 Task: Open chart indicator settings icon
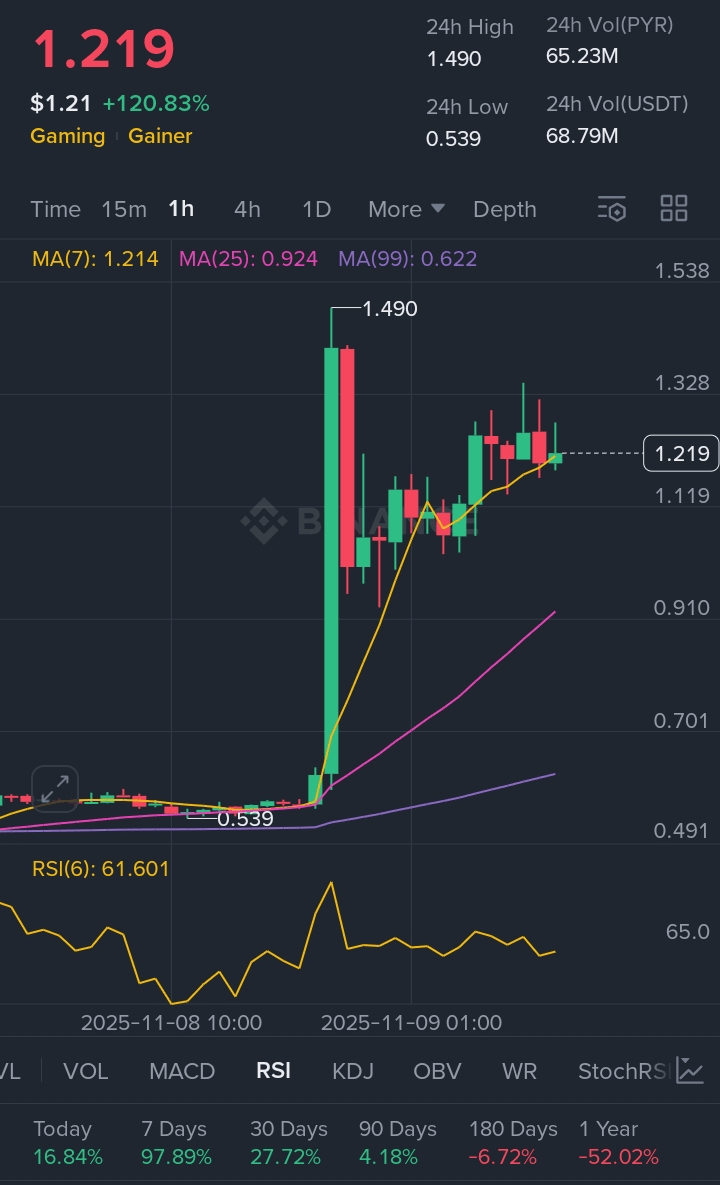pyautogui.click(x=611, y=209)
